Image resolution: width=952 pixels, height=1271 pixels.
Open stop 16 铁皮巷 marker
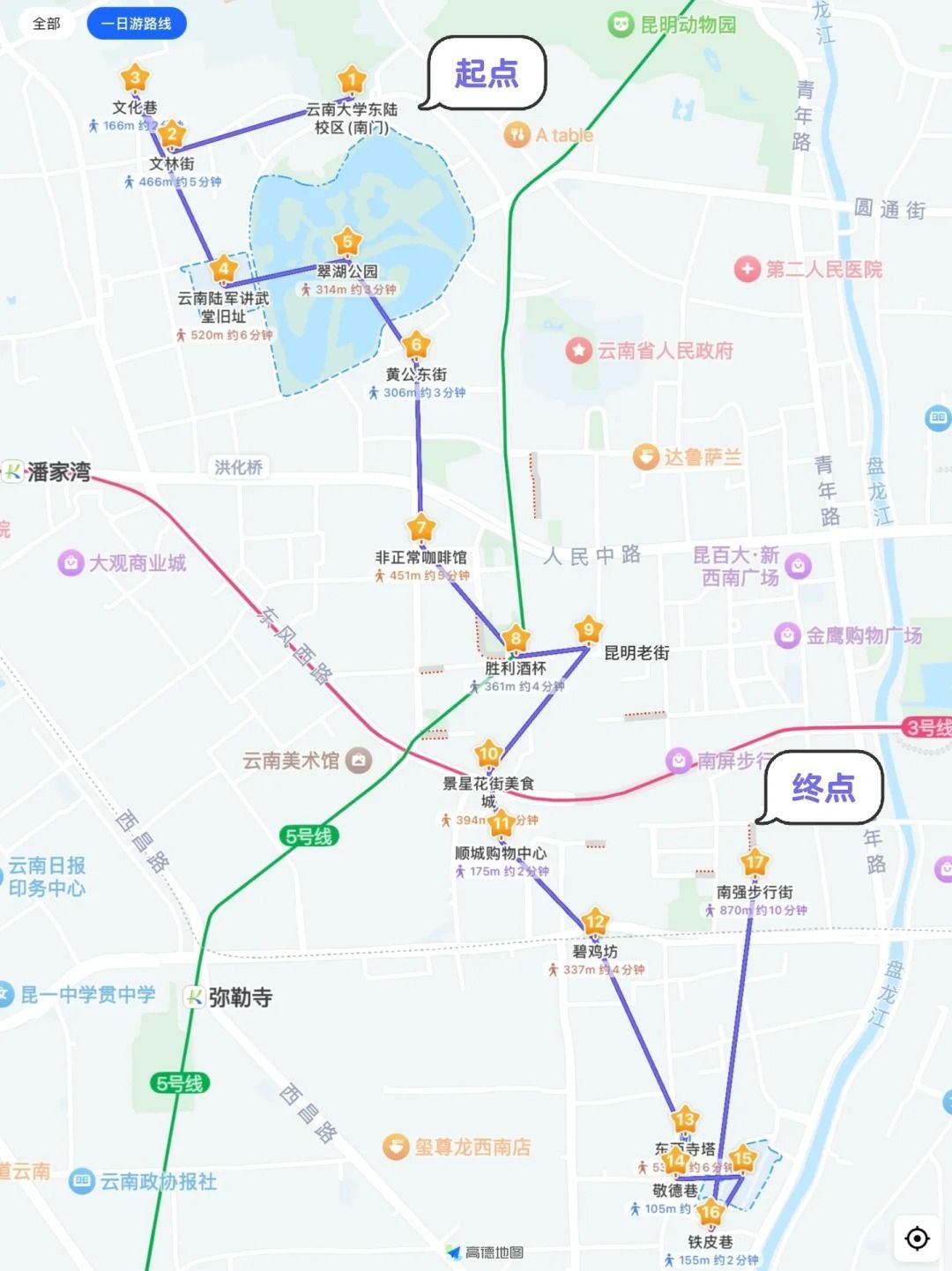pyautogui.click(x=710, y=1213)
